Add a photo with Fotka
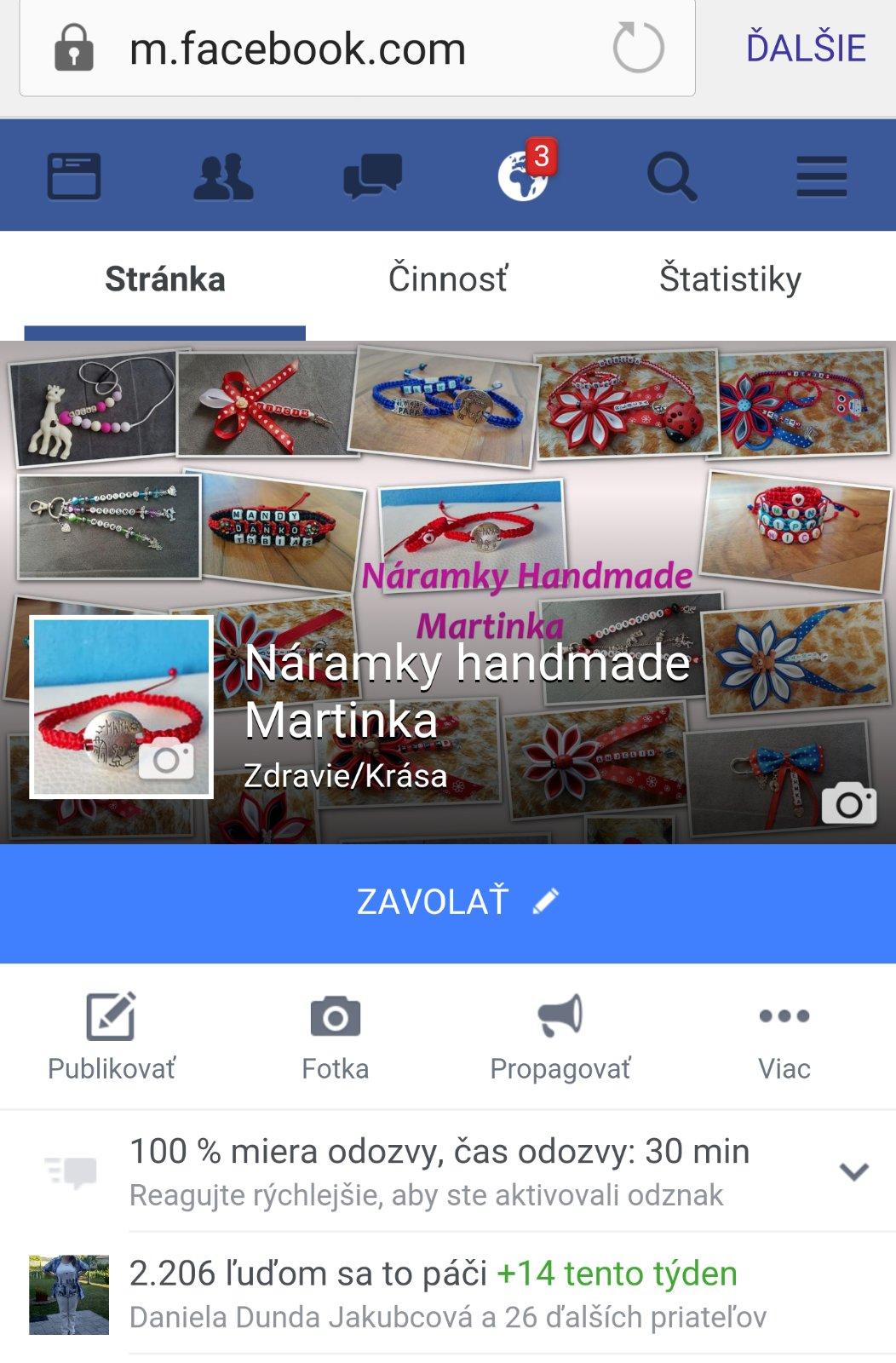The width and height of the screenshot is (896, 1363). 336,1035
